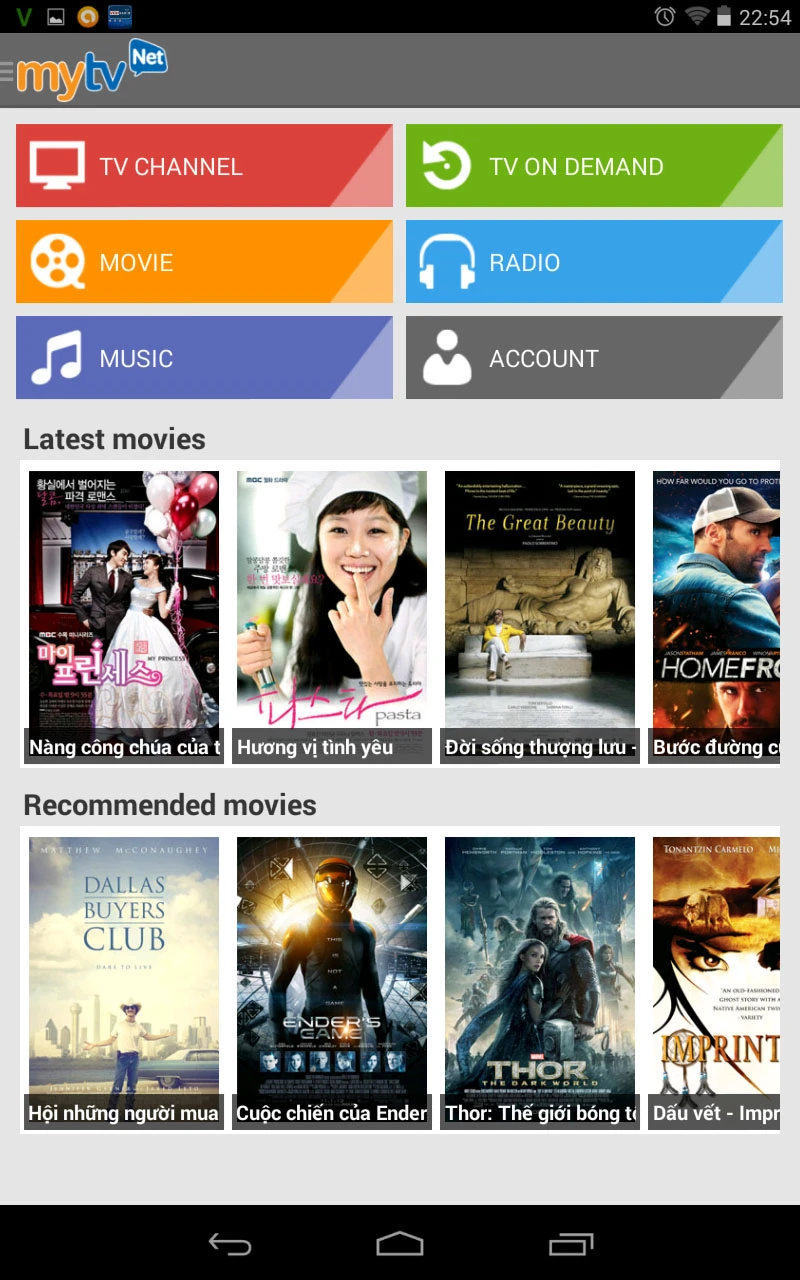
Task: Open the Hương vị tình yêu movie
Action: coord(332,610)
